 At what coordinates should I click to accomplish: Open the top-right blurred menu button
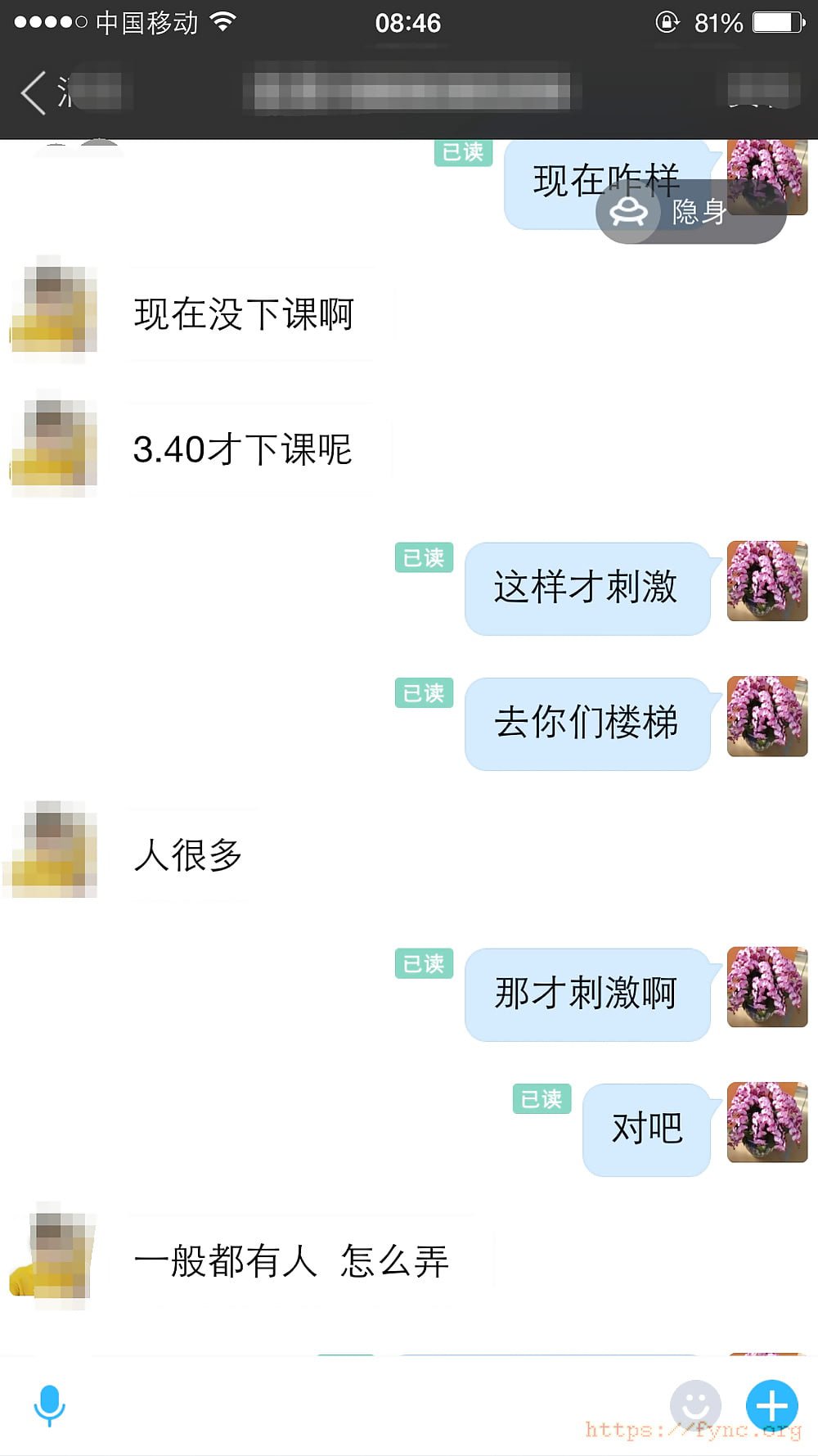[763, 90]
